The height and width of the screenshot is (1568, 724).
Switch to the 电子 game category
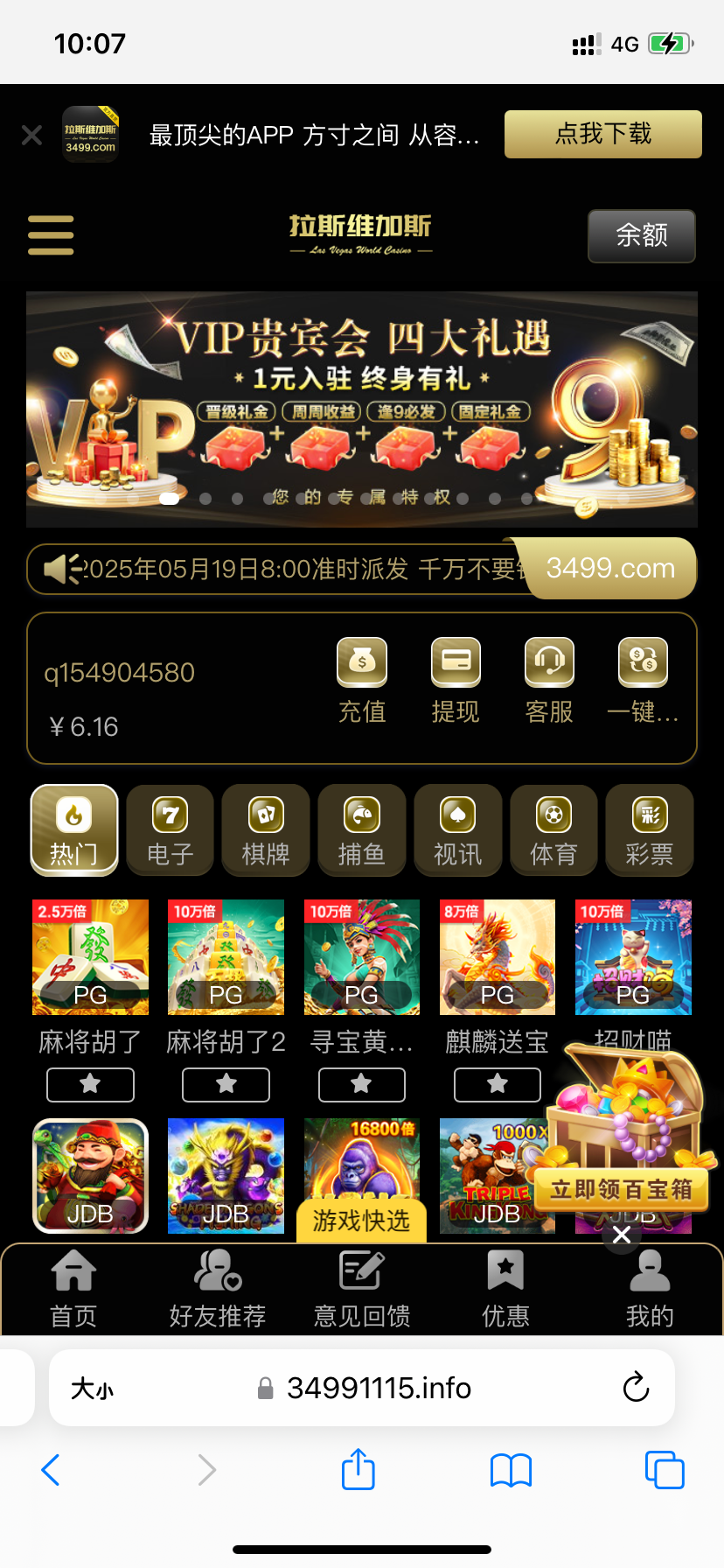click(170, 830)
